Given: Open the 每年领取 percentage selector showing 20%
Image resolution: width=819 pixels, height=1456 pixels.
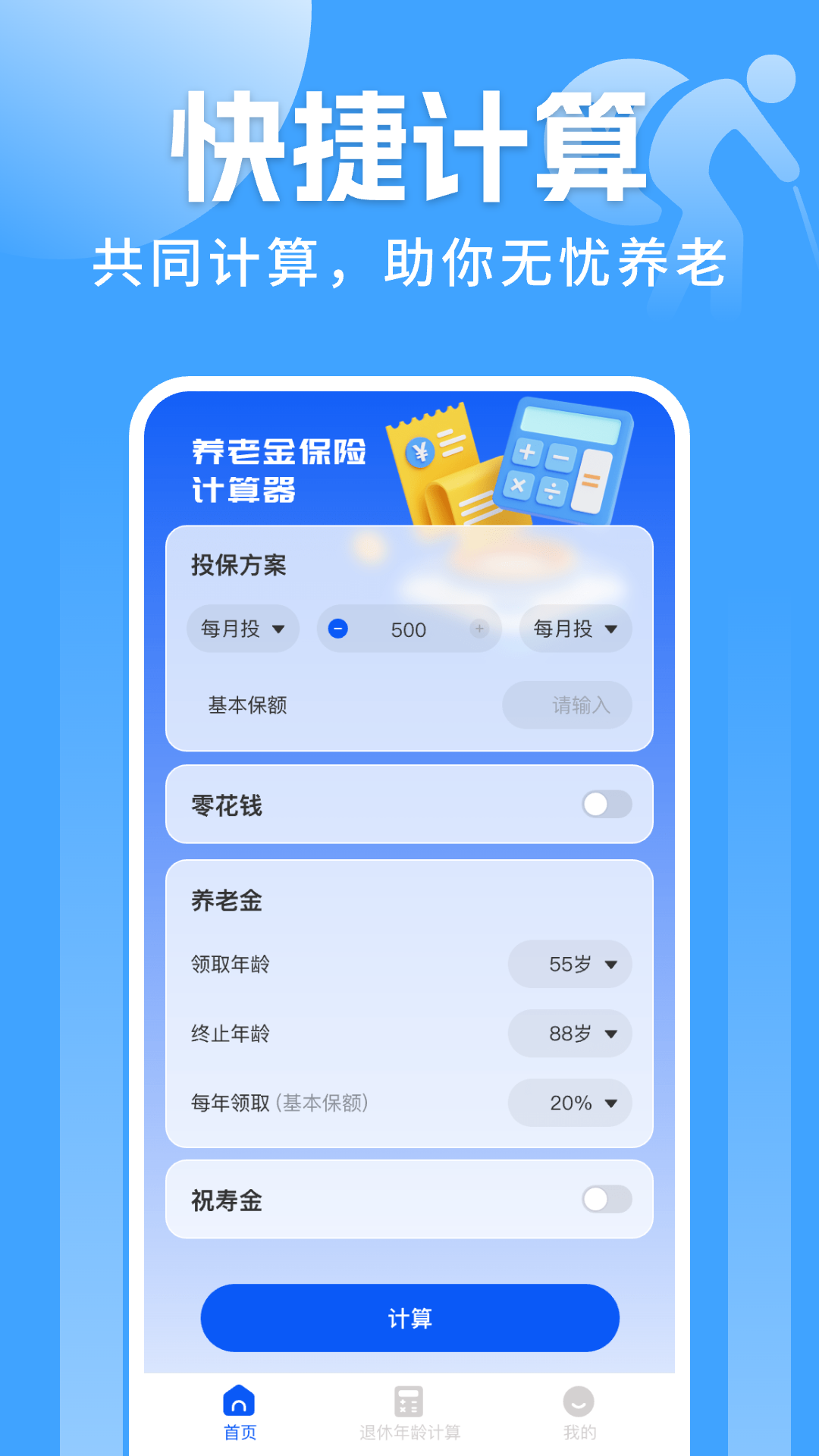Looking at the screenshot, I should coord(570,1104).
